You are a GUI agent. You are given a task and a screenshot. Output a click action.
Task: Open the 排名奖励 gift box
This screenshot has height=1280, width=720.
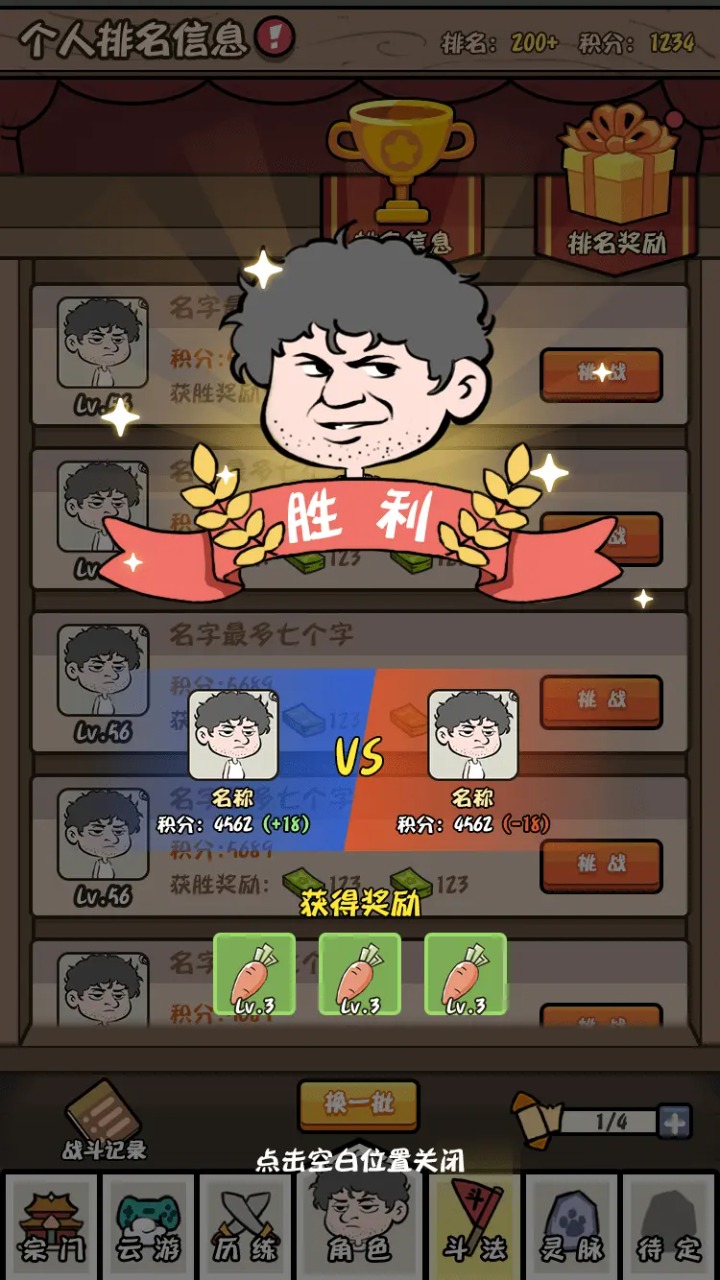[616, 190]
